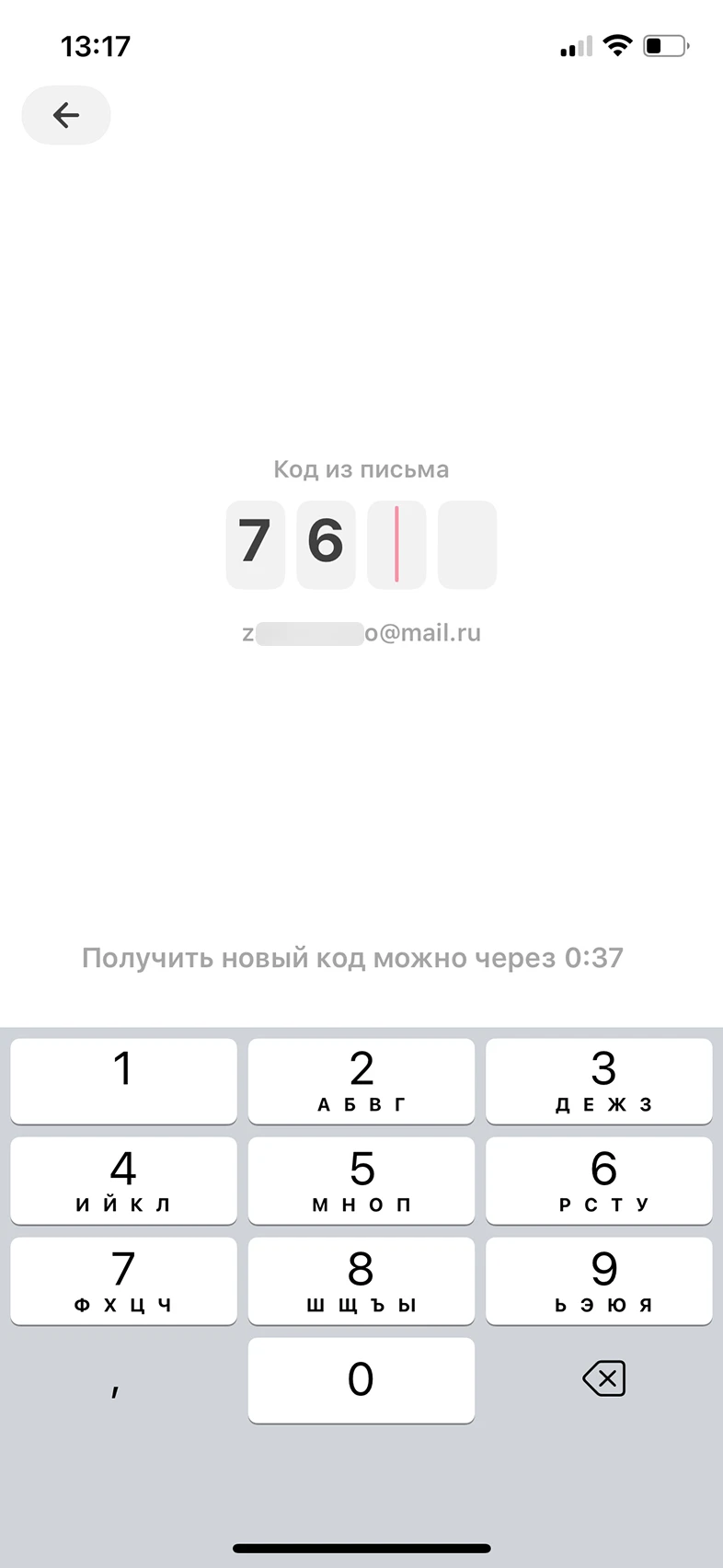This screenshot has height=1568, width=723.
Task: Delete the last digit with backspace
Action: point(603,1378)
